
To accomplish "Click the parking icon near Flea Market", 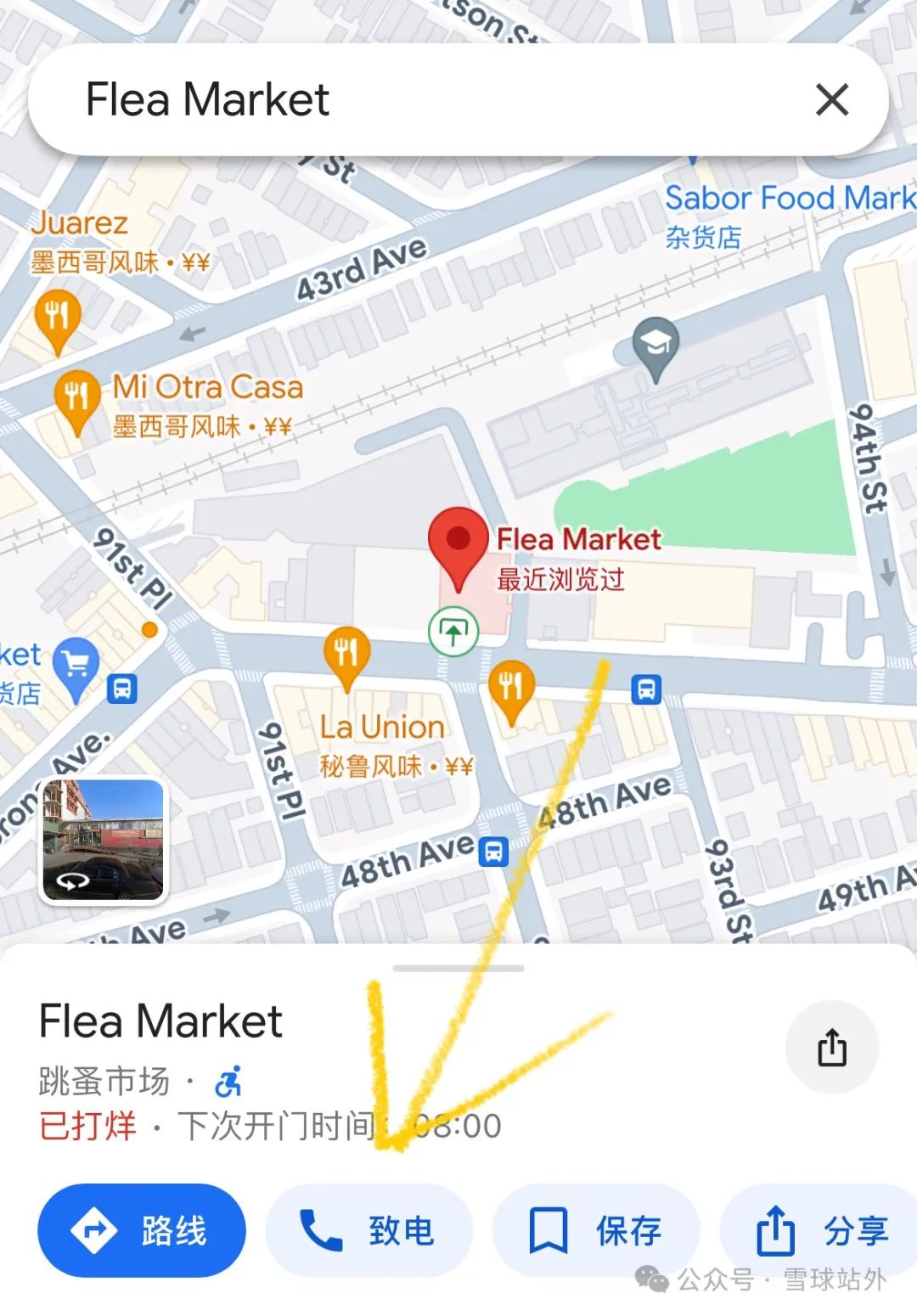I will (454, 633).
